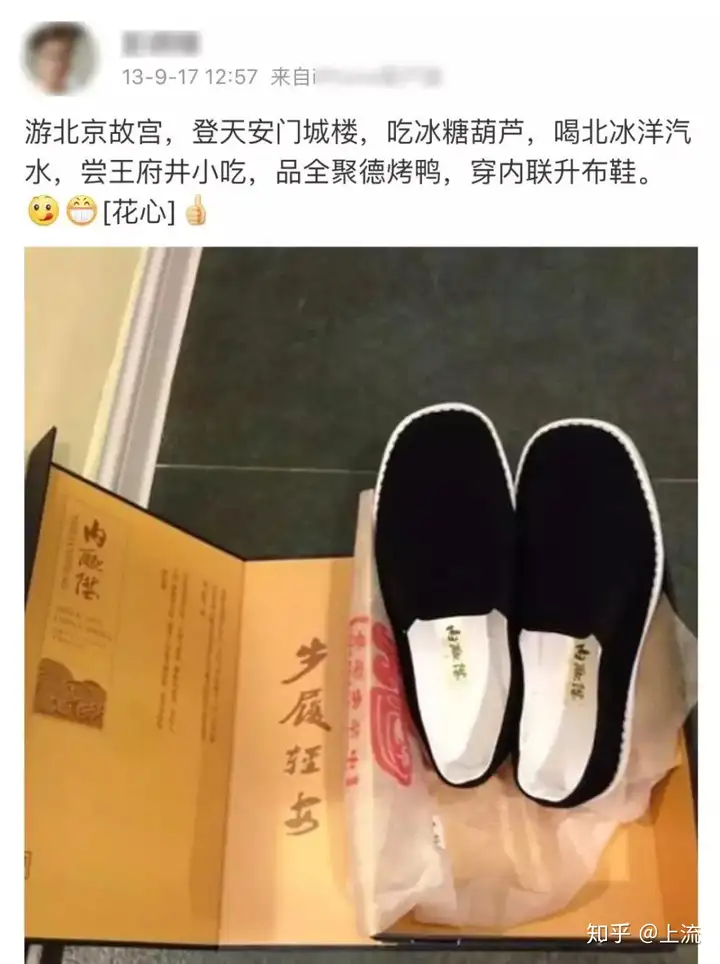Open the poster's profile avatar

58,58
